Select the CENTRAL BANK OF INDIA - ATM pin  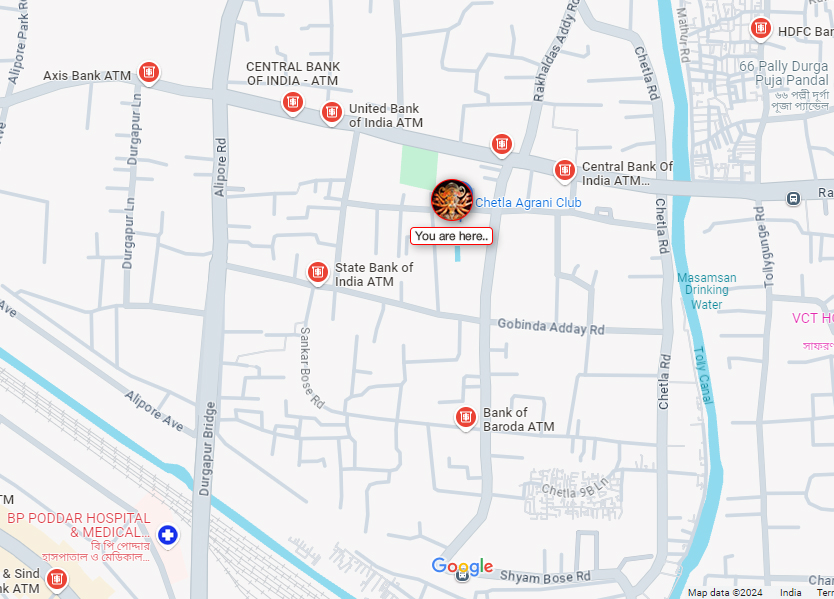(x=292, y=101)
